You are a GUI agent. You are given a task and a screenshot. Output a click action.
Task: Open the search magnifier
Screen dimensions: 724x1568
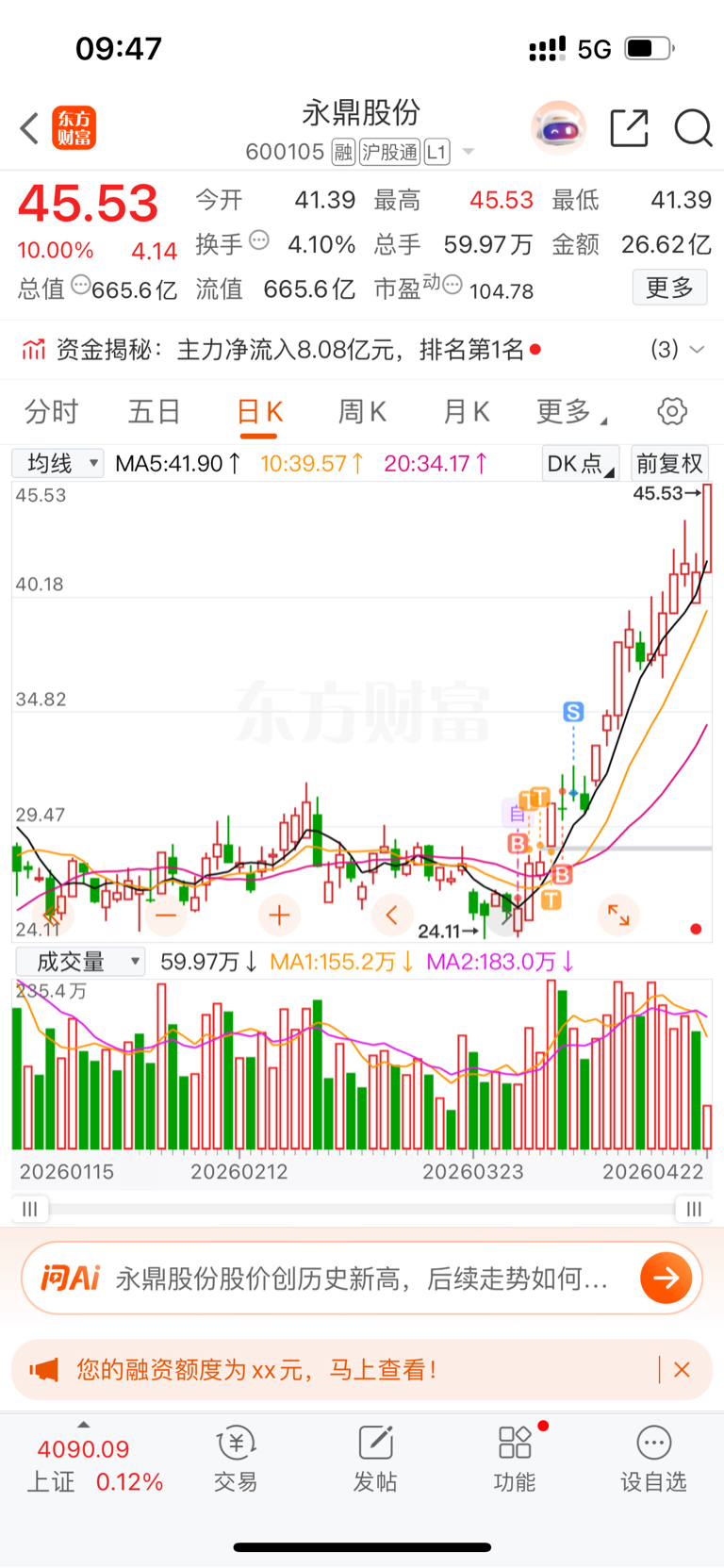(x=693, y=127)
